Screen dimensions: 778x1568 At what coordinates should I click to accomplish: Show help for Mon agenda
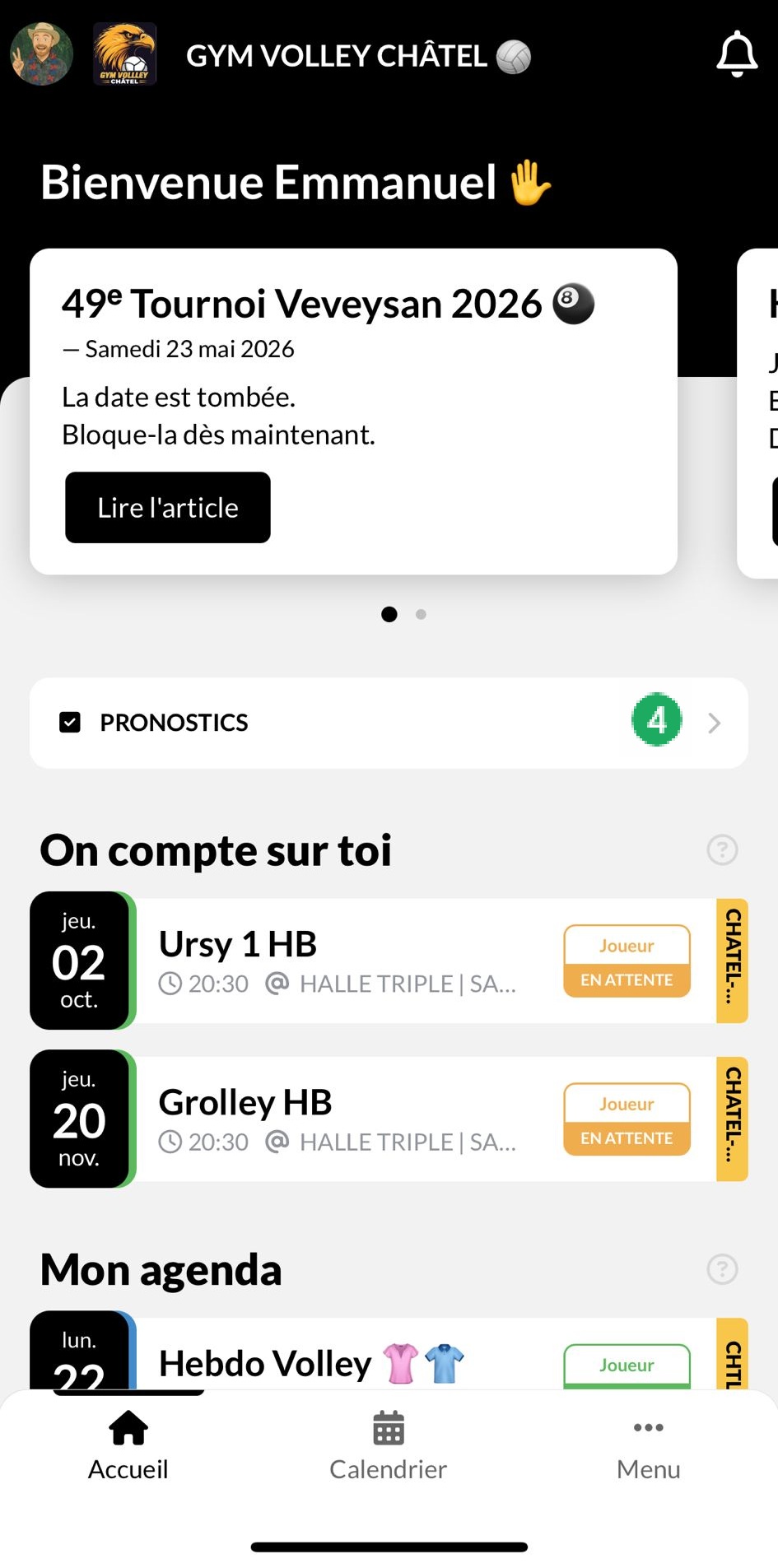[722, 1268]
